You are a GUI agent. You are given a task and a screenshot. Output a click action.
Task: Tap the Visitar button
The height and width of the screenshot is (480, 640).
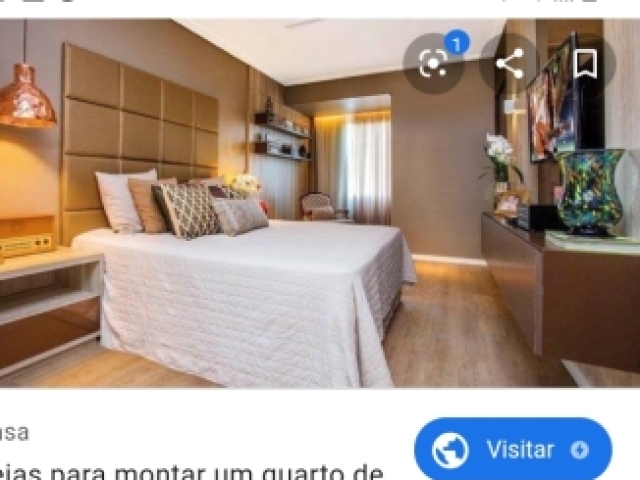(512, 449)
